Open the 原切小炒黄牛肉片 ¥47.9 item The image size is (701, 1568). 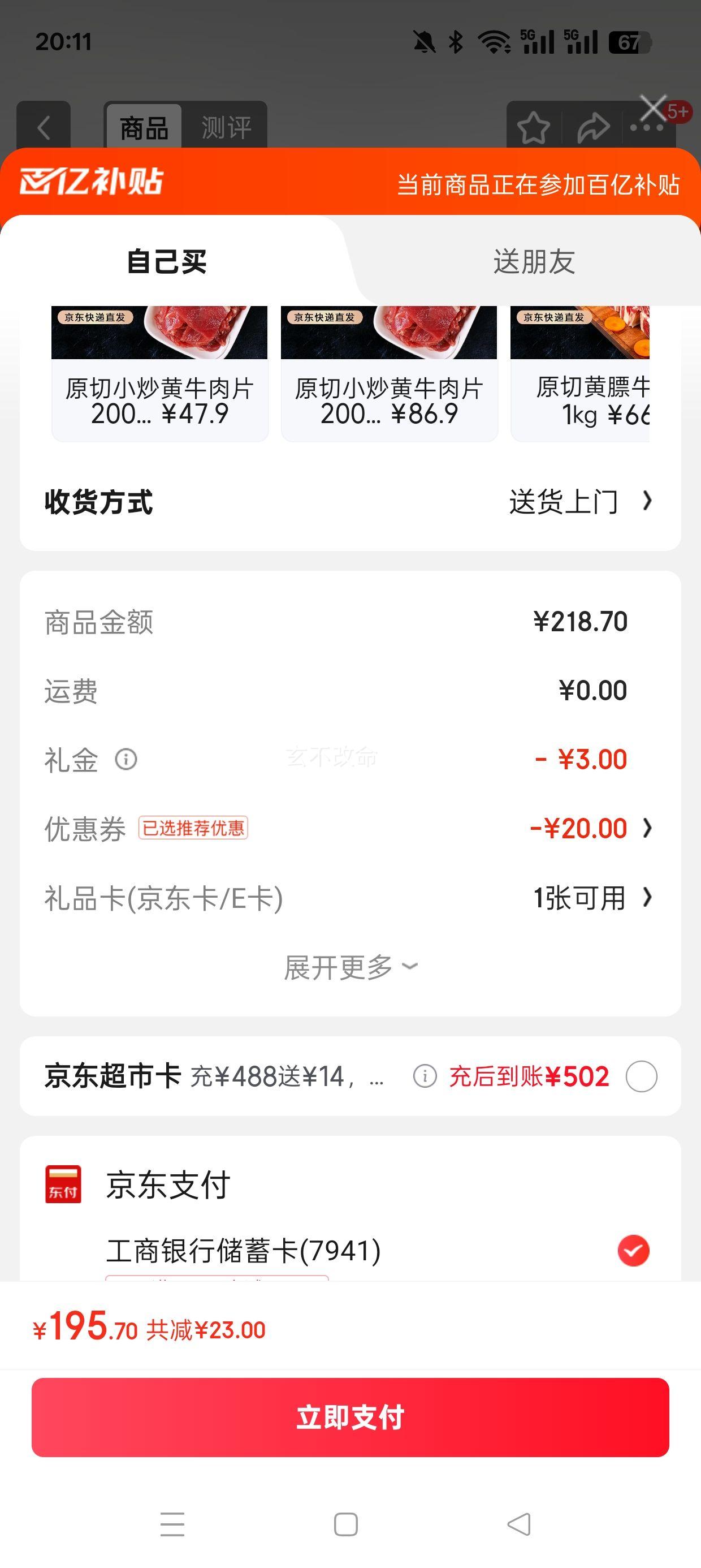(159, 374)
